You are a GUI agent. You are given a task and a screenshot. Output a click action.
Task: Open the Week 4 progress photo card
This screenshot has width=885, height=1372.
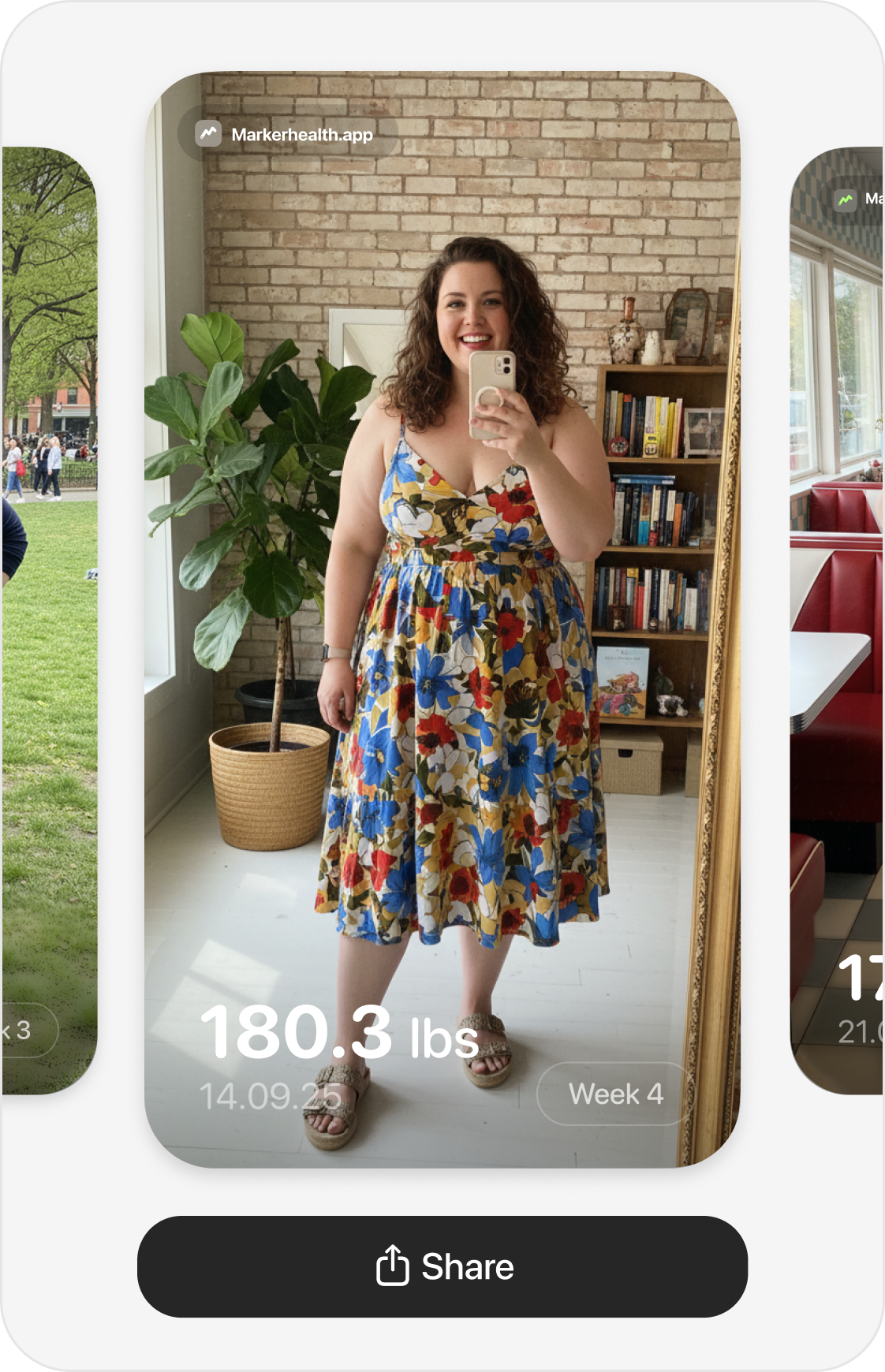(x=442, y=619)
